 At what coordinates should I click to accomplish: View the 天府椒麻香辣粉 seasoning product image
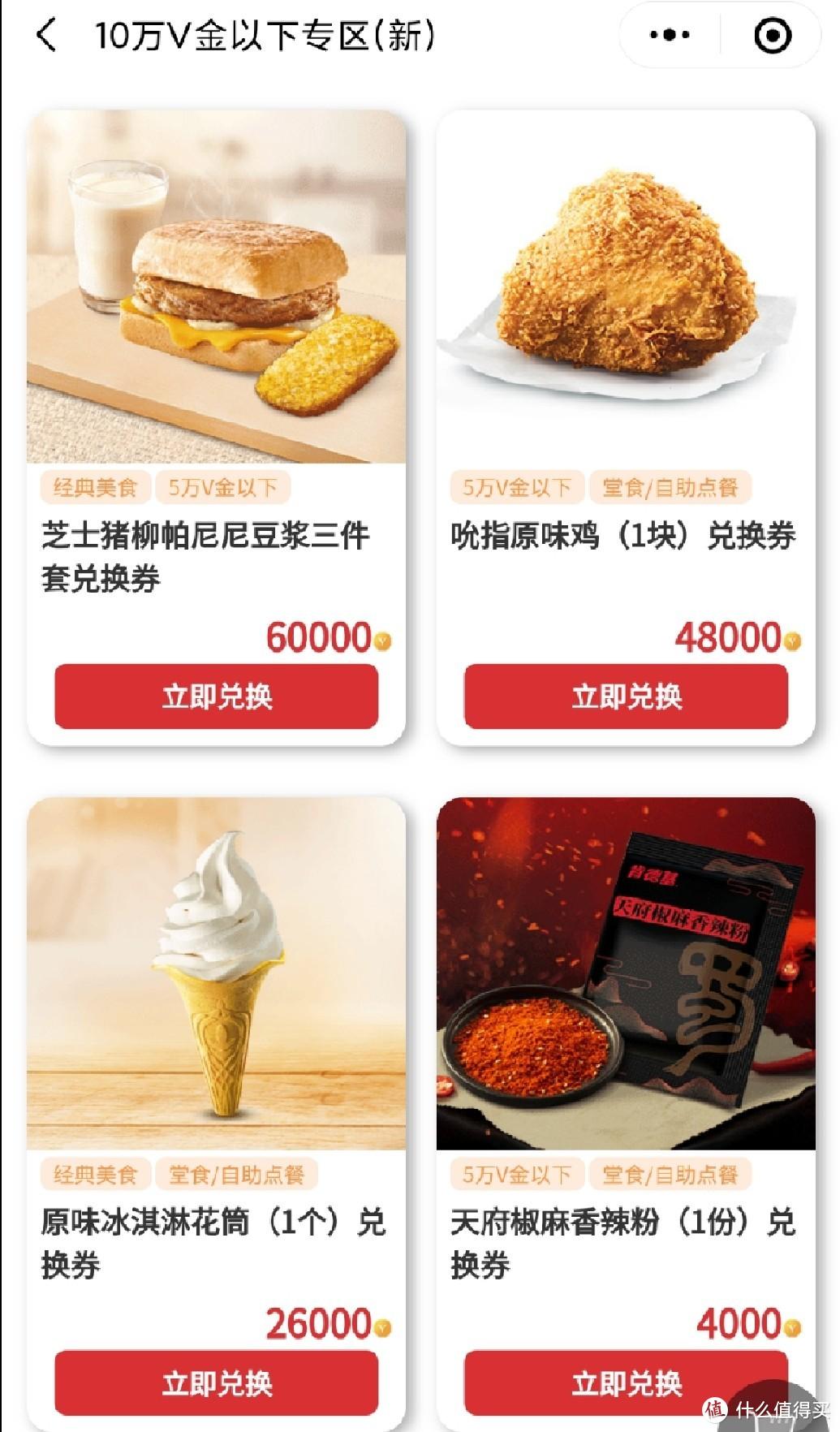click(x=626, y=973)
